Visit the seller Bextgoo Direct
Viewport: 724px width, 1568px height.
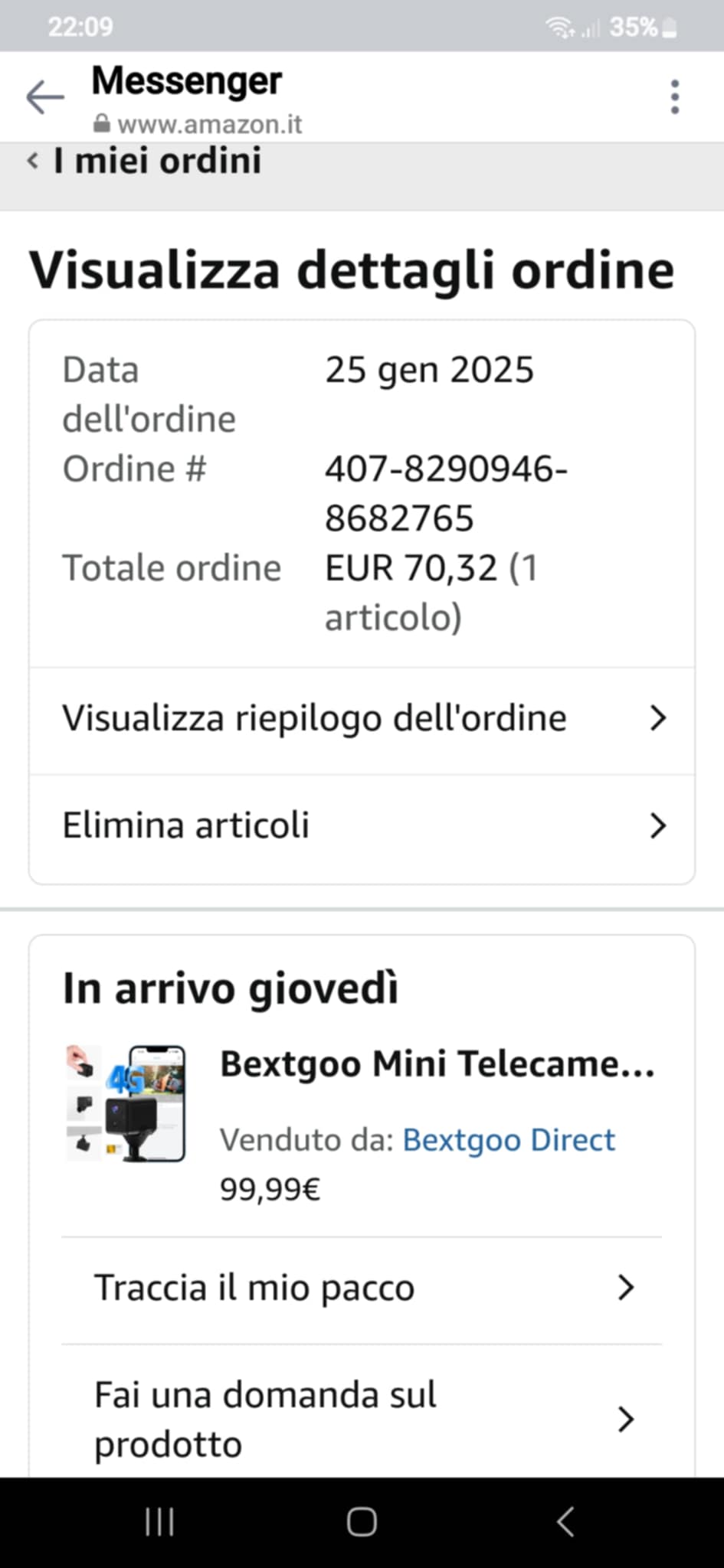pos(509,1140)
